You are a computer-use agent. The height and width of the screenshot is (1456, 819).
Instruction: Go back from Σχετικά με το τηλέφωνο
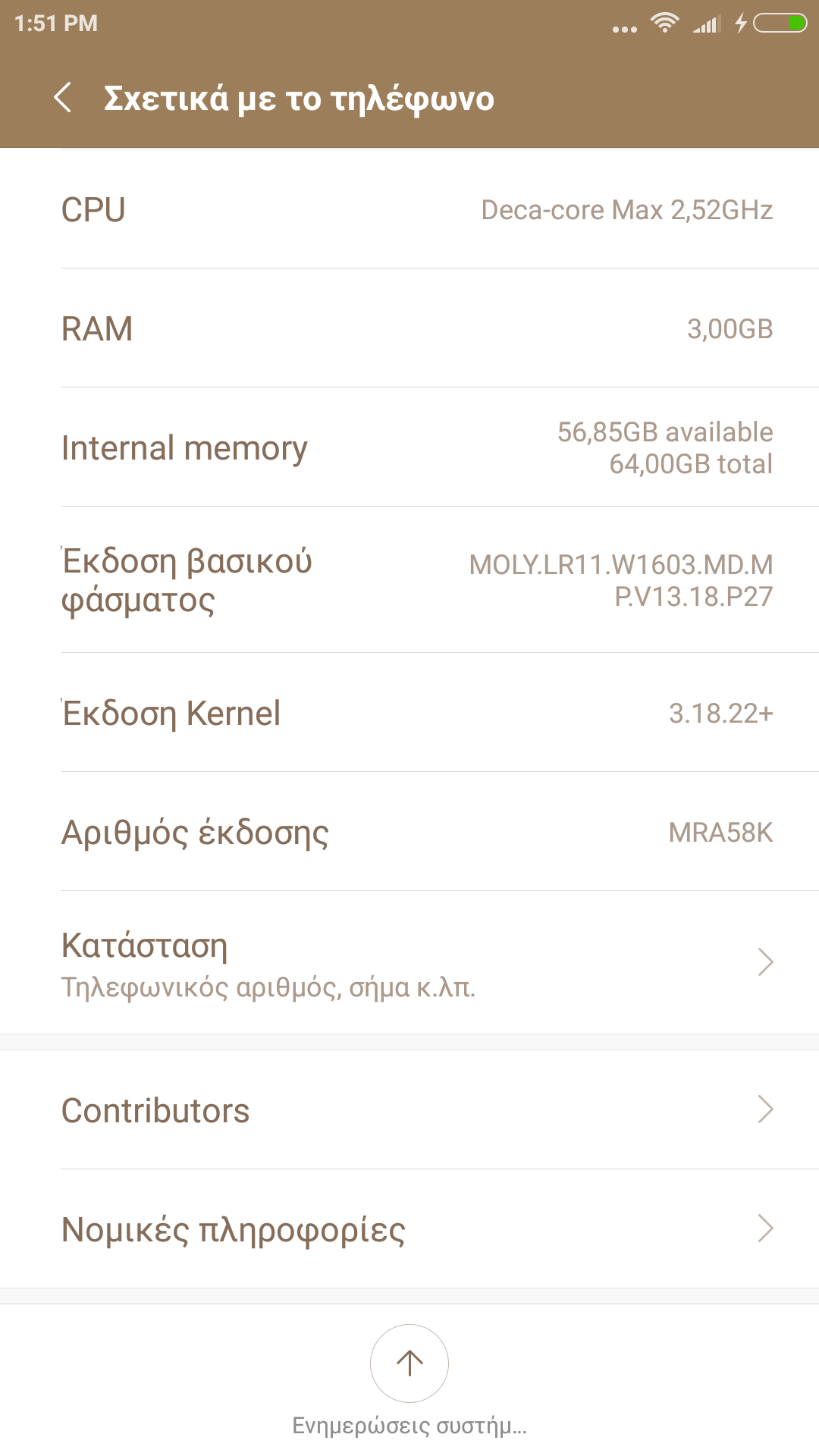coord(64,98)
